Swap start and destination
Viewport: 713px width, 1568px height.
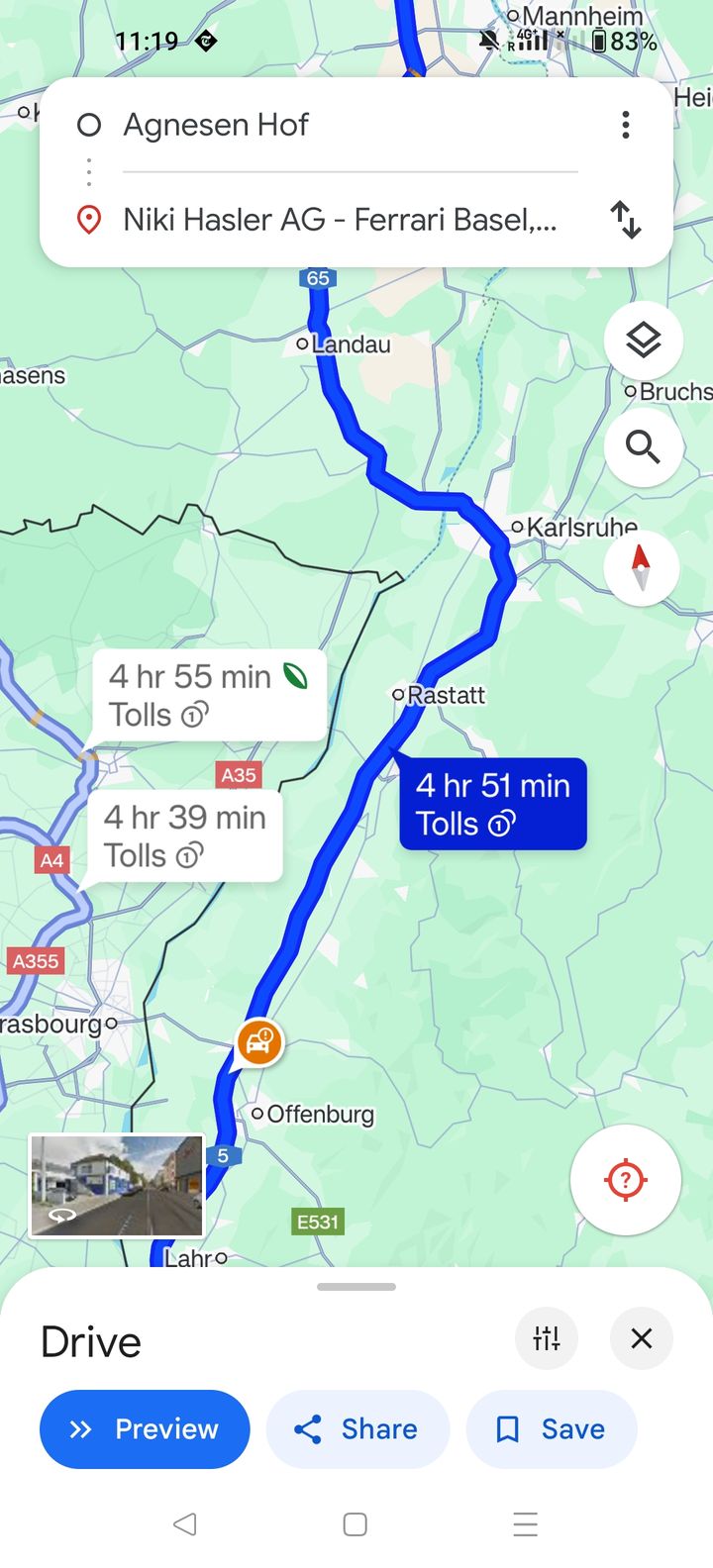click(x=626, y=219)
